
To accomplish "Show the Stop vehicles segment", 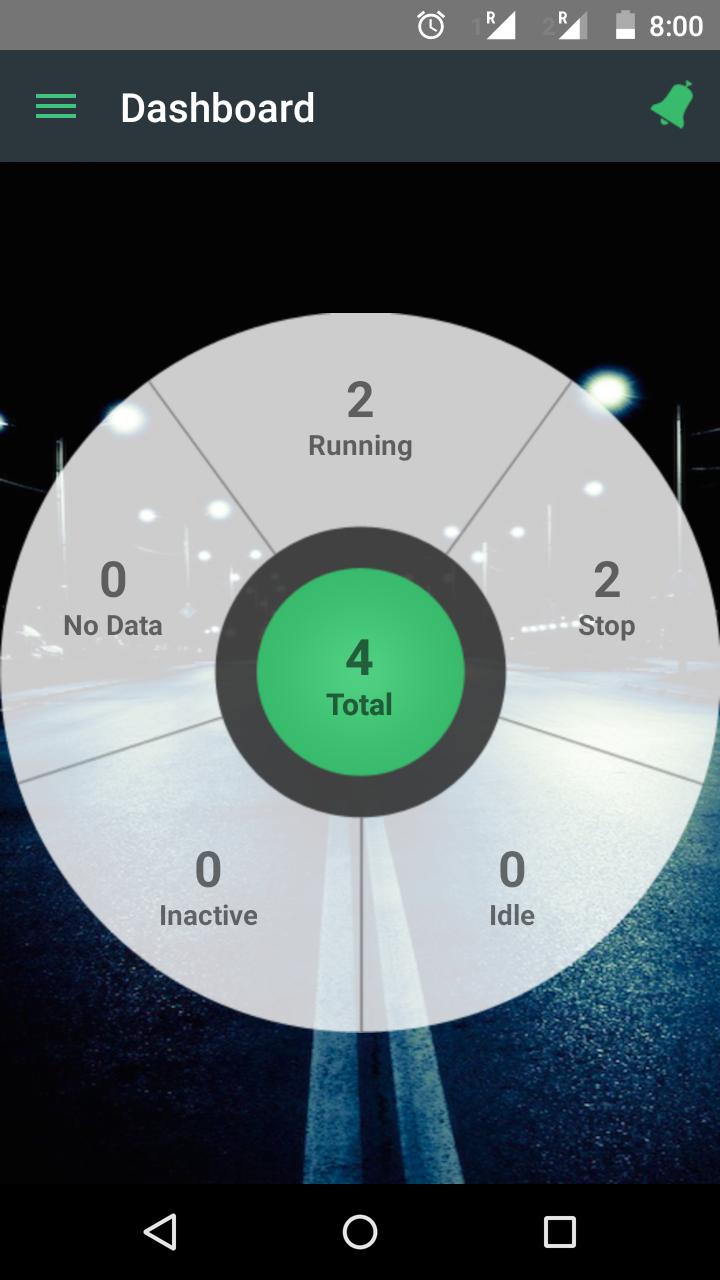I will click(x=606, y=600).
